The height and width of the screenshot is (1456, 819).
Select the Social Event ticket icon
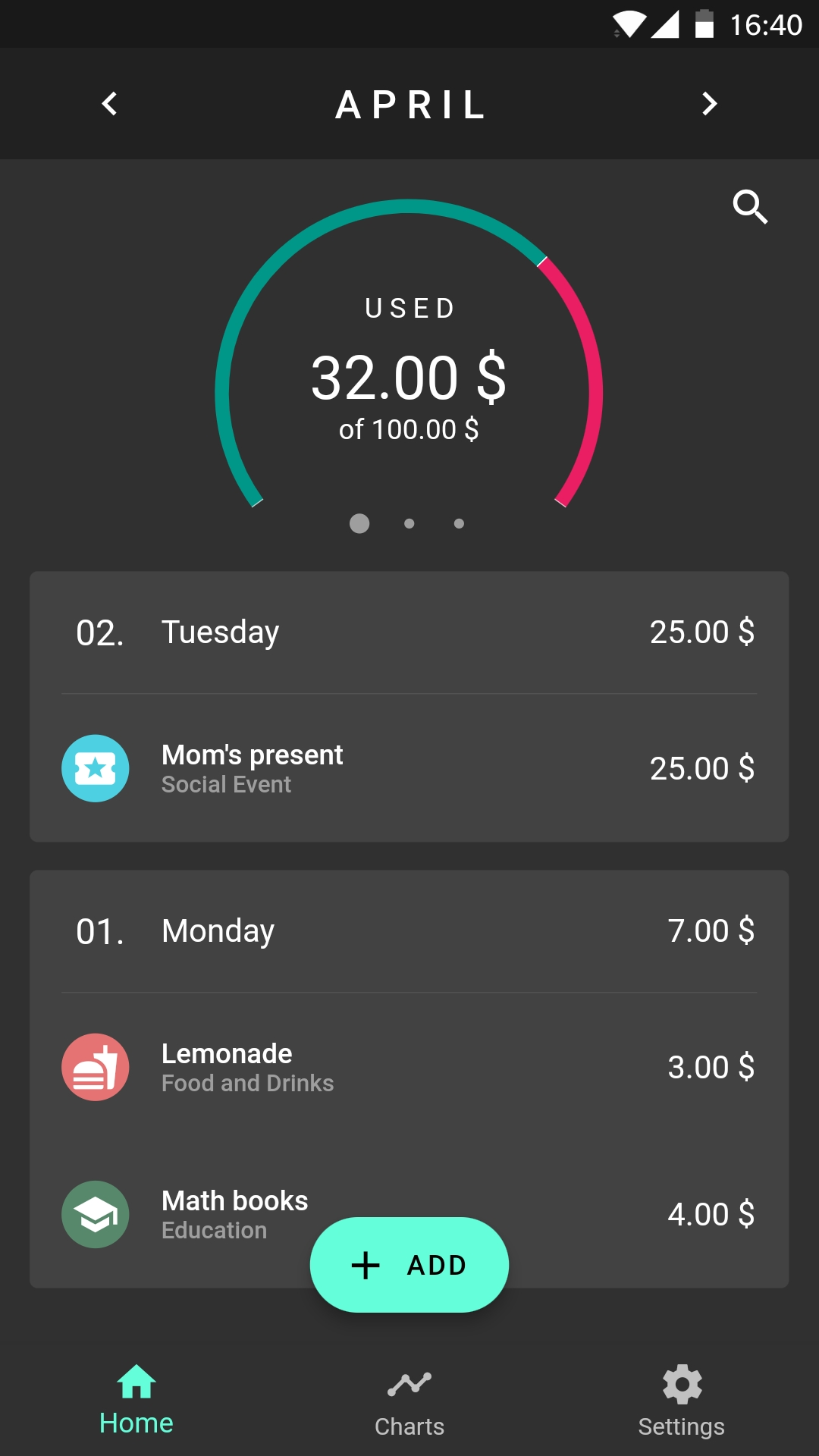coord(96,768)
